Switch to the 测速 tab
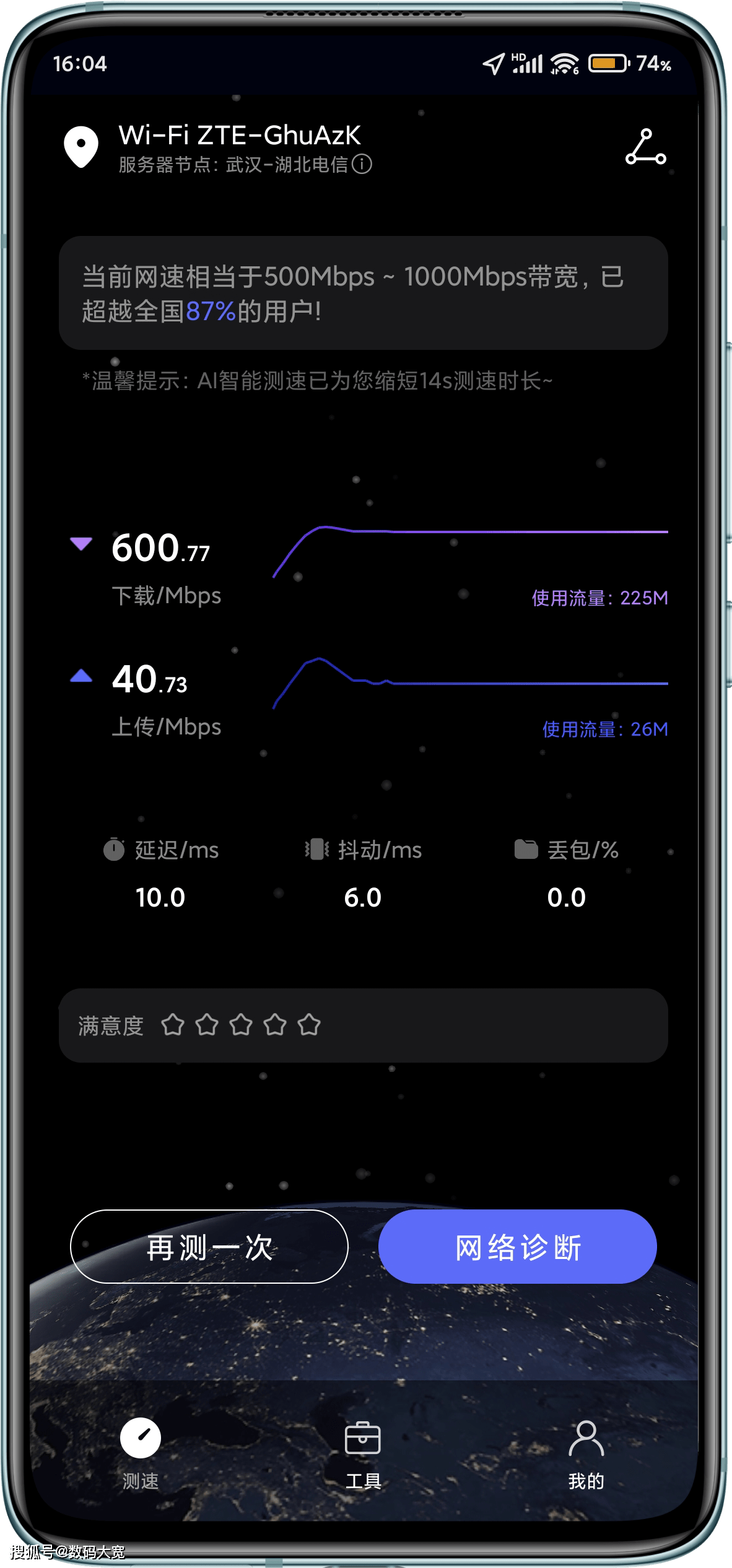 tap(141, 1452)
